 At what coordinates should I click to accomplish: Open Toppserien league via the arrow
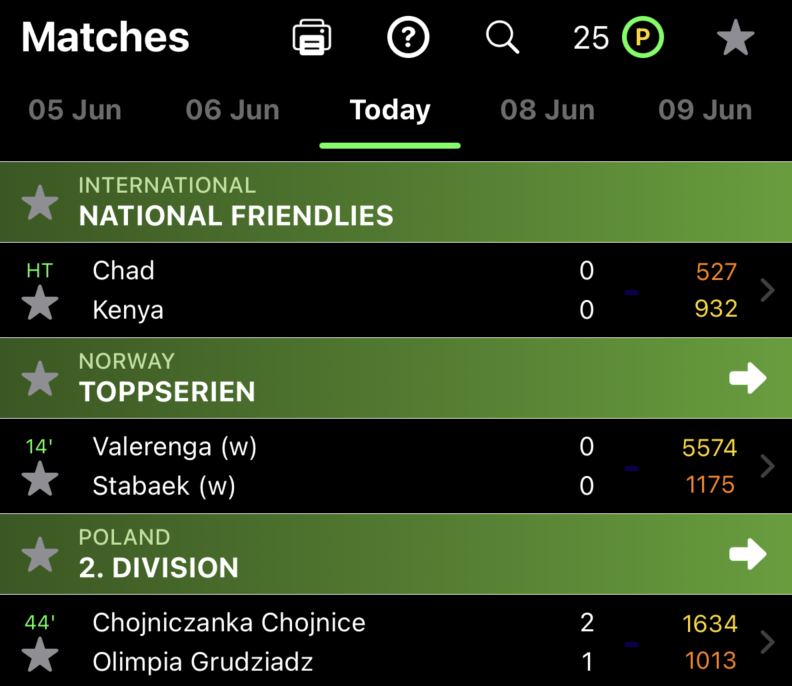[x=747, y=378]
